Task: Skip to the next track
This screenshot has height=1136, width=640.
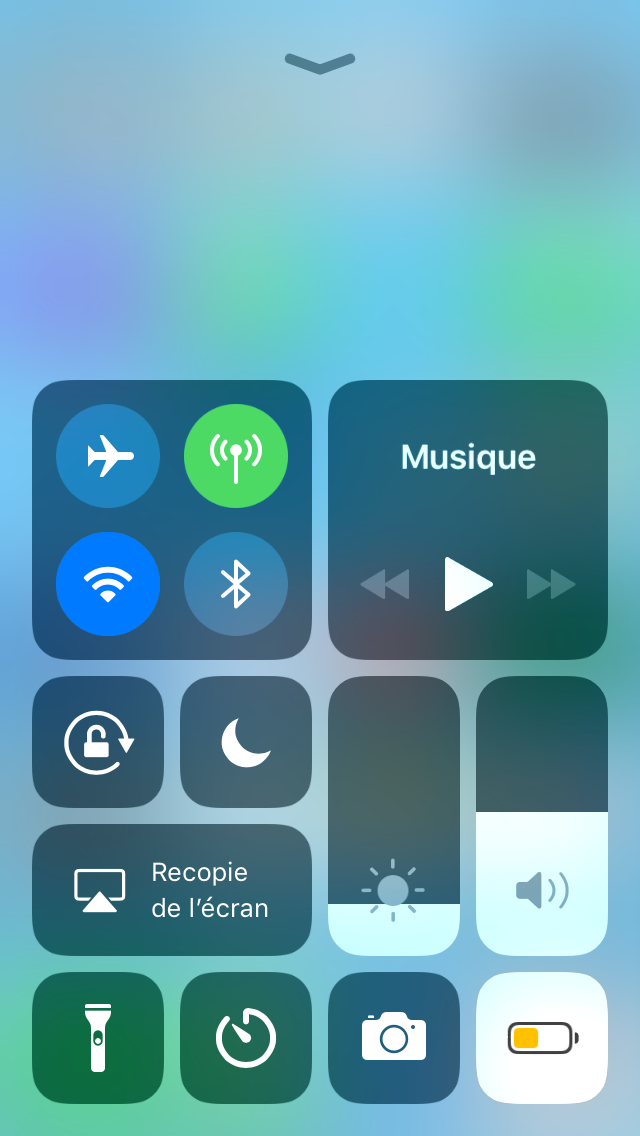Action: 552,584
